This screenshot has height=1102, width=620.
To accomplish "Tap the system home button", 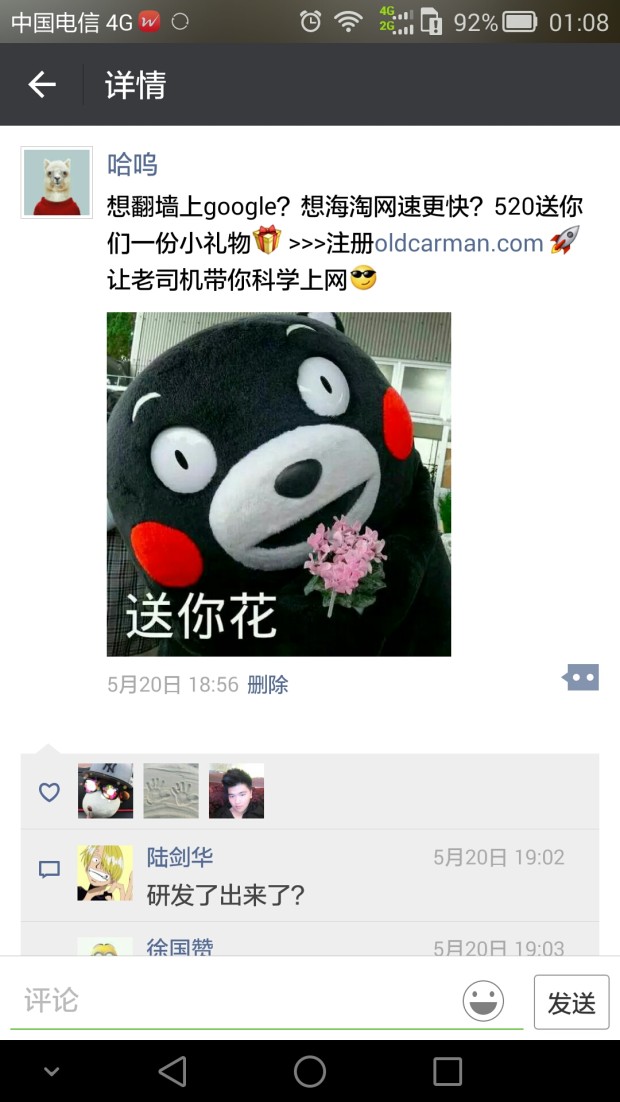I will tap(310, 1071).
